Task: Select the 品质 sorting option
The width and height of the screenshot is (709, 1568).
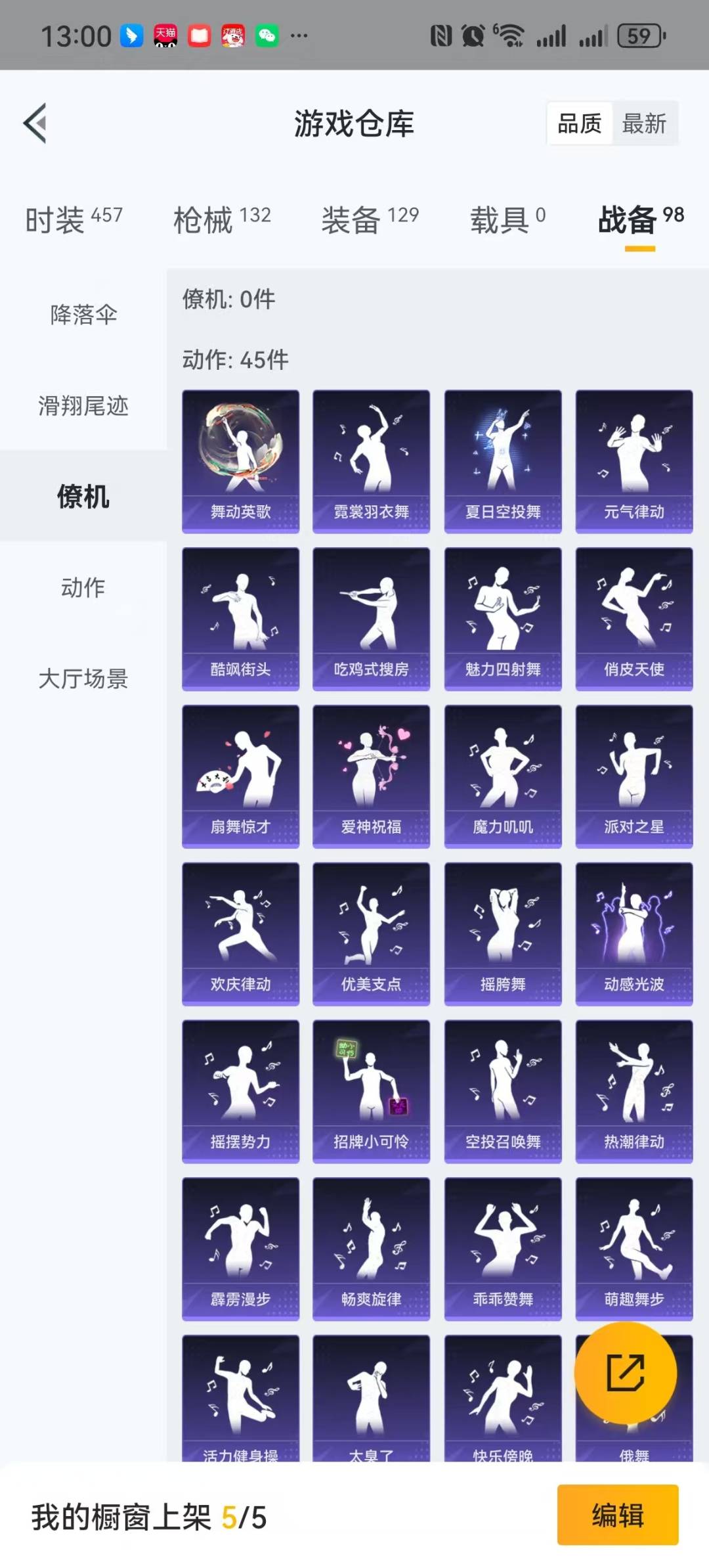Action: pyautogui.click(x=580, y=123)
